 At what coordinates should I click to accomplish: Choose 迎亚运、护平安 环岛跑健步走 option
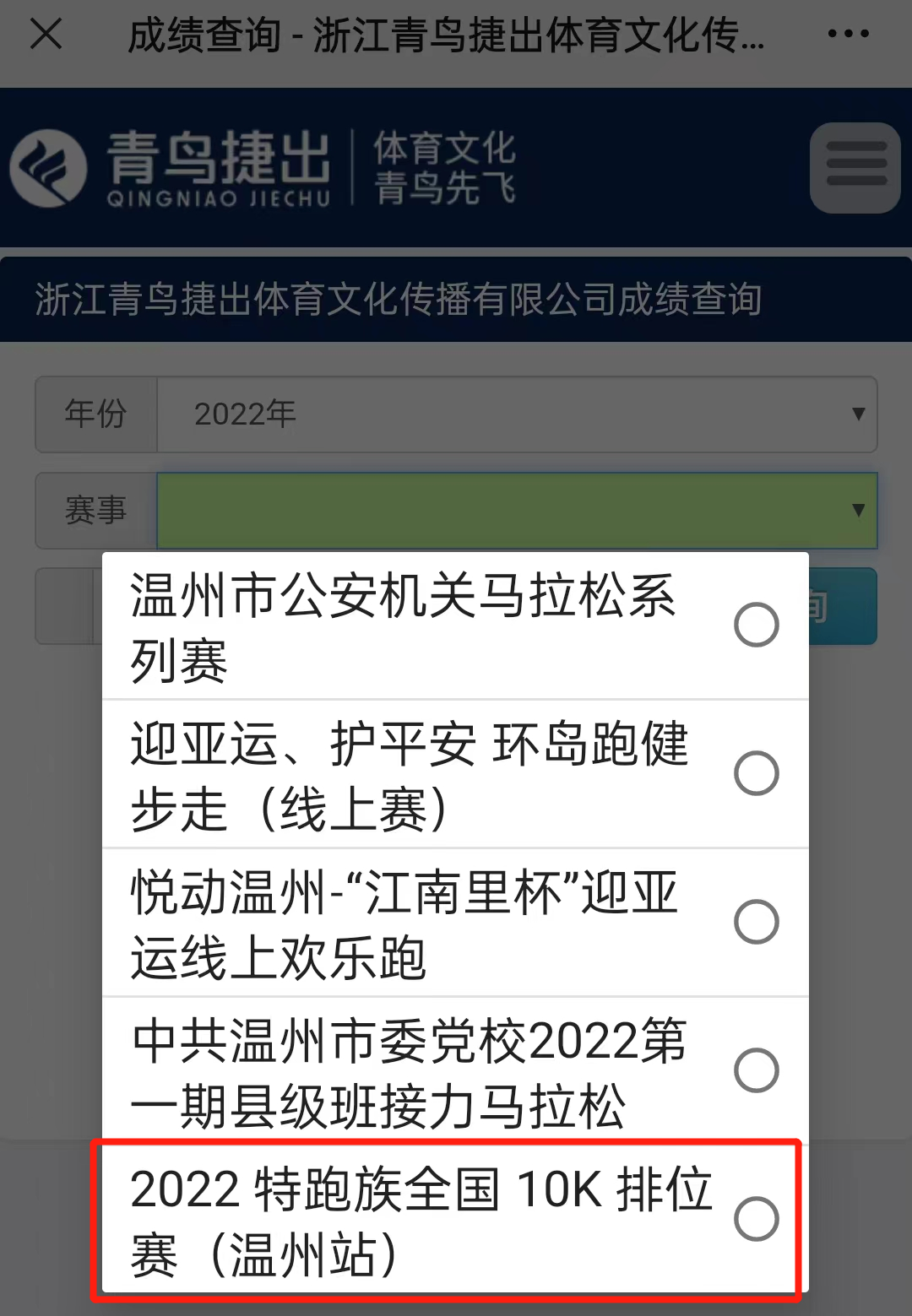[454, 774]
